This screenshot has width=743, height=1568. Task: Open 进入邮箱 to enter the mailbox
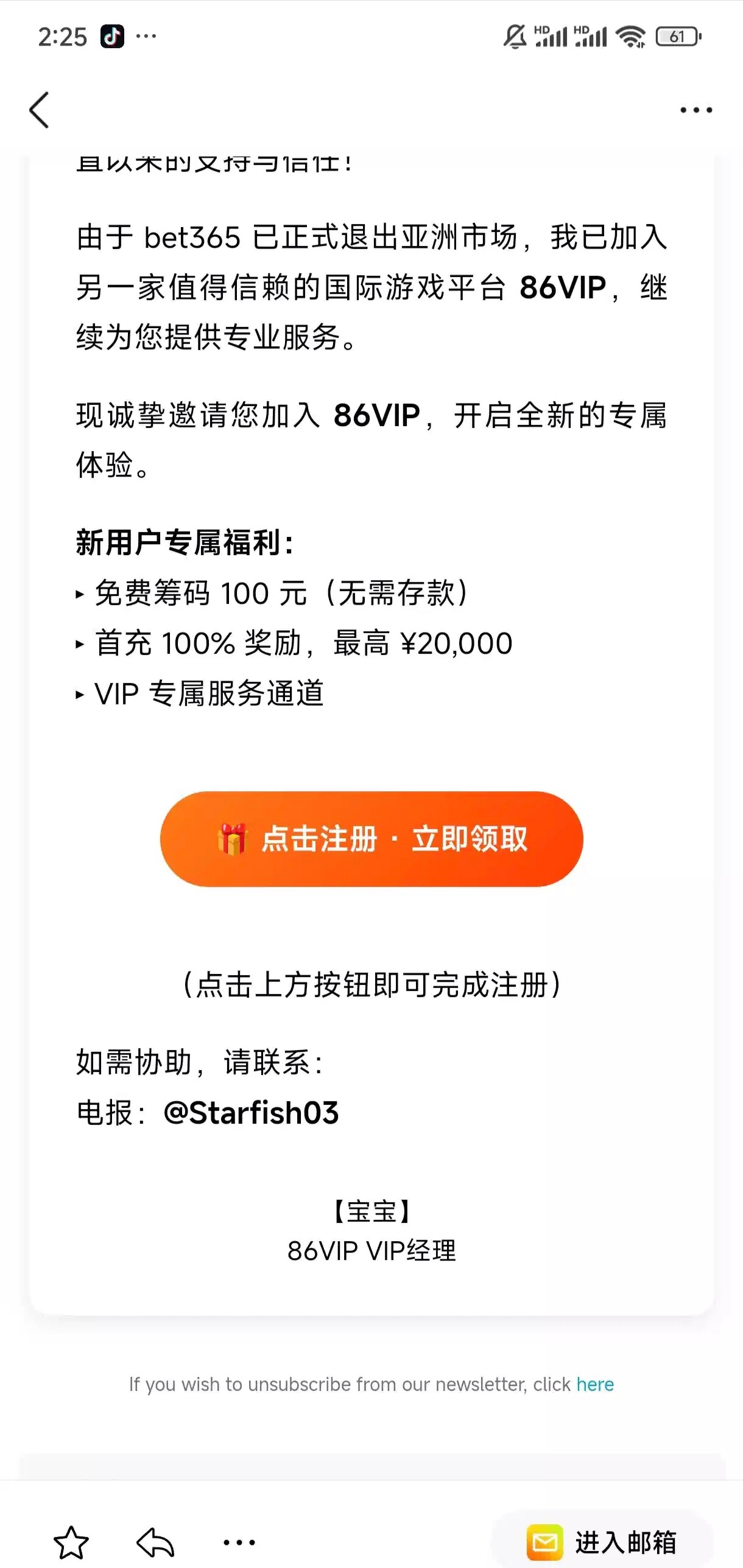(x=602, y=1542)
